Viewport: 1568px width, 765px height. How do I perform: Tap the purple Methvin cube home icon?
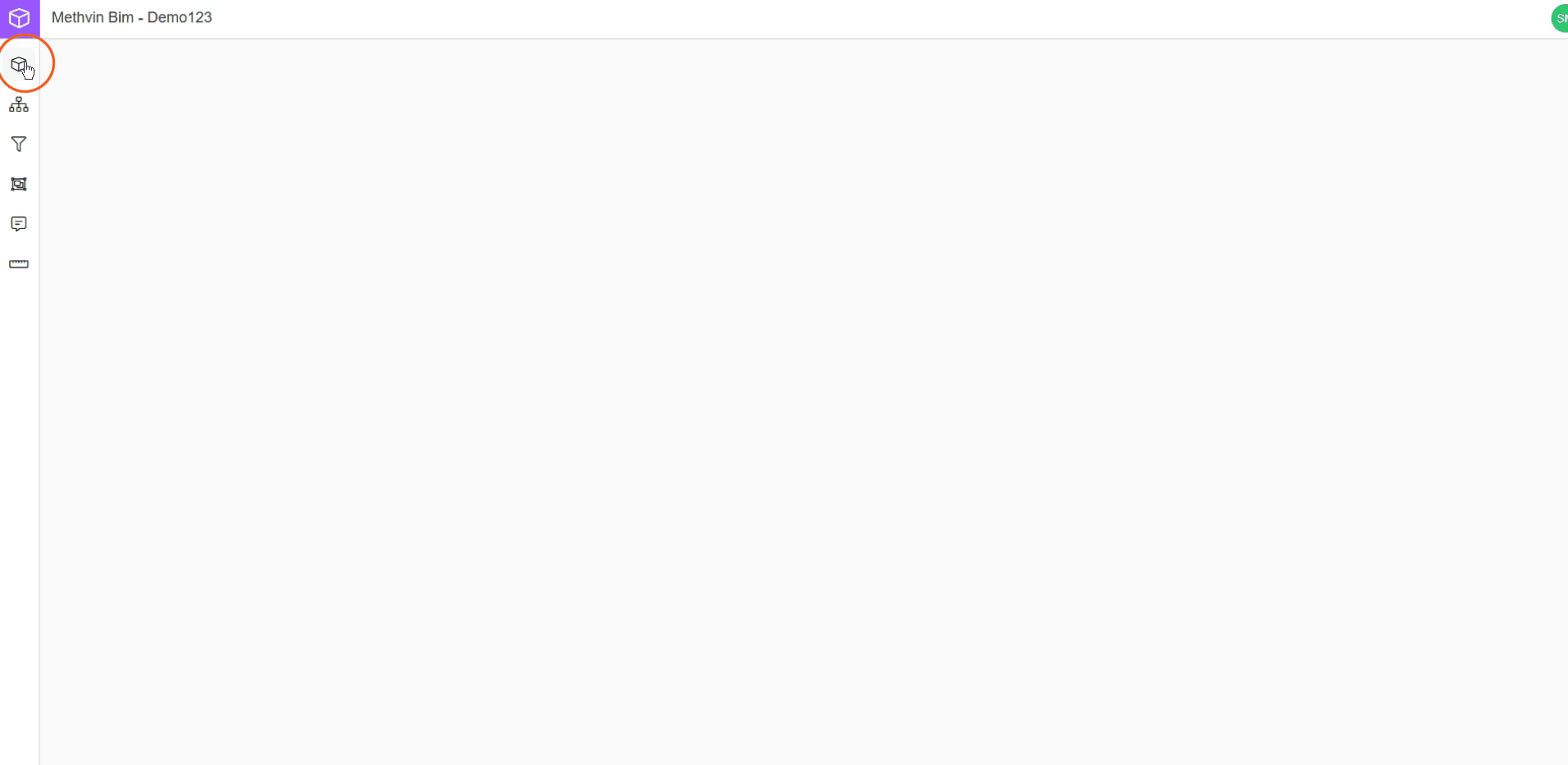pyautogui.click(x=20, y=18)
